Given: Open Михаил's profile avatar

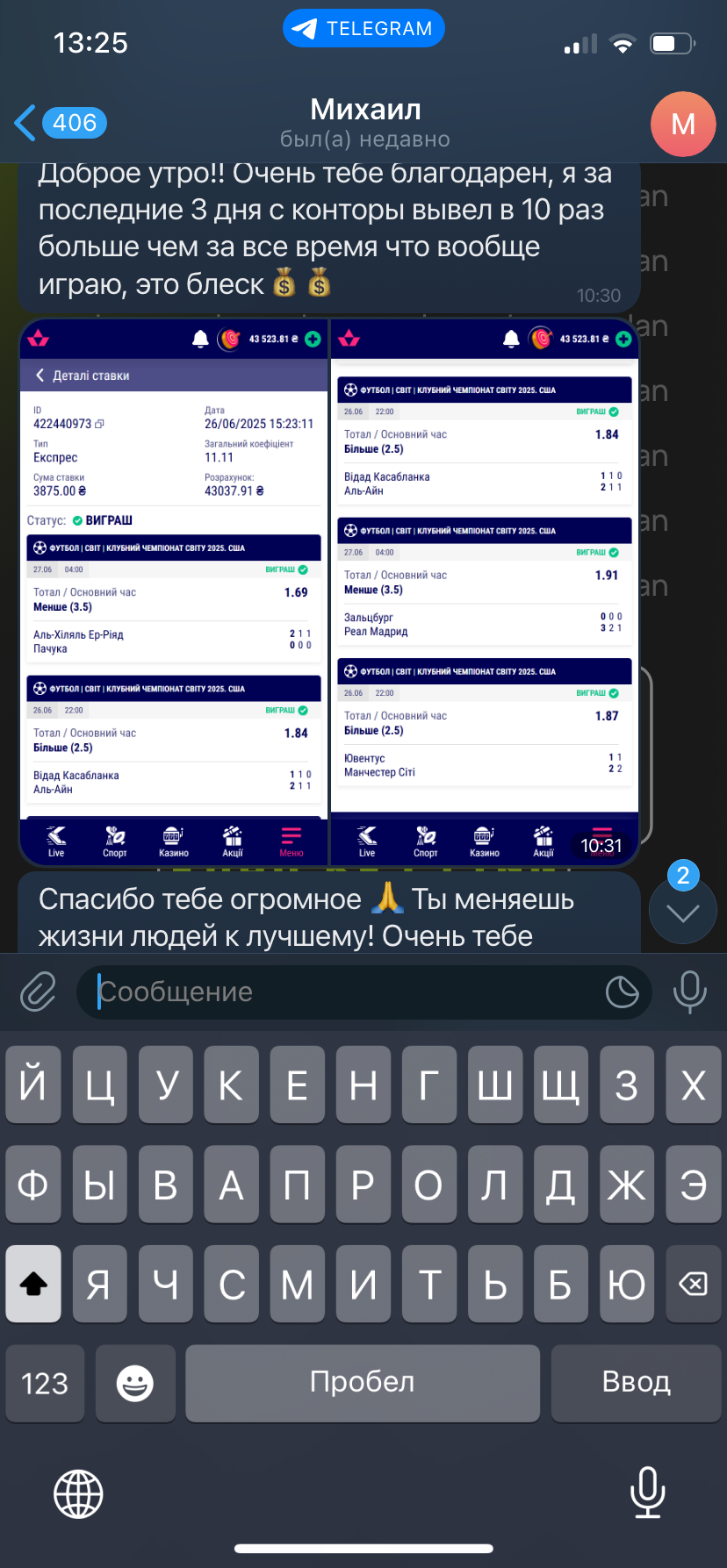Looking at the screenshot, I should [683, 124].
